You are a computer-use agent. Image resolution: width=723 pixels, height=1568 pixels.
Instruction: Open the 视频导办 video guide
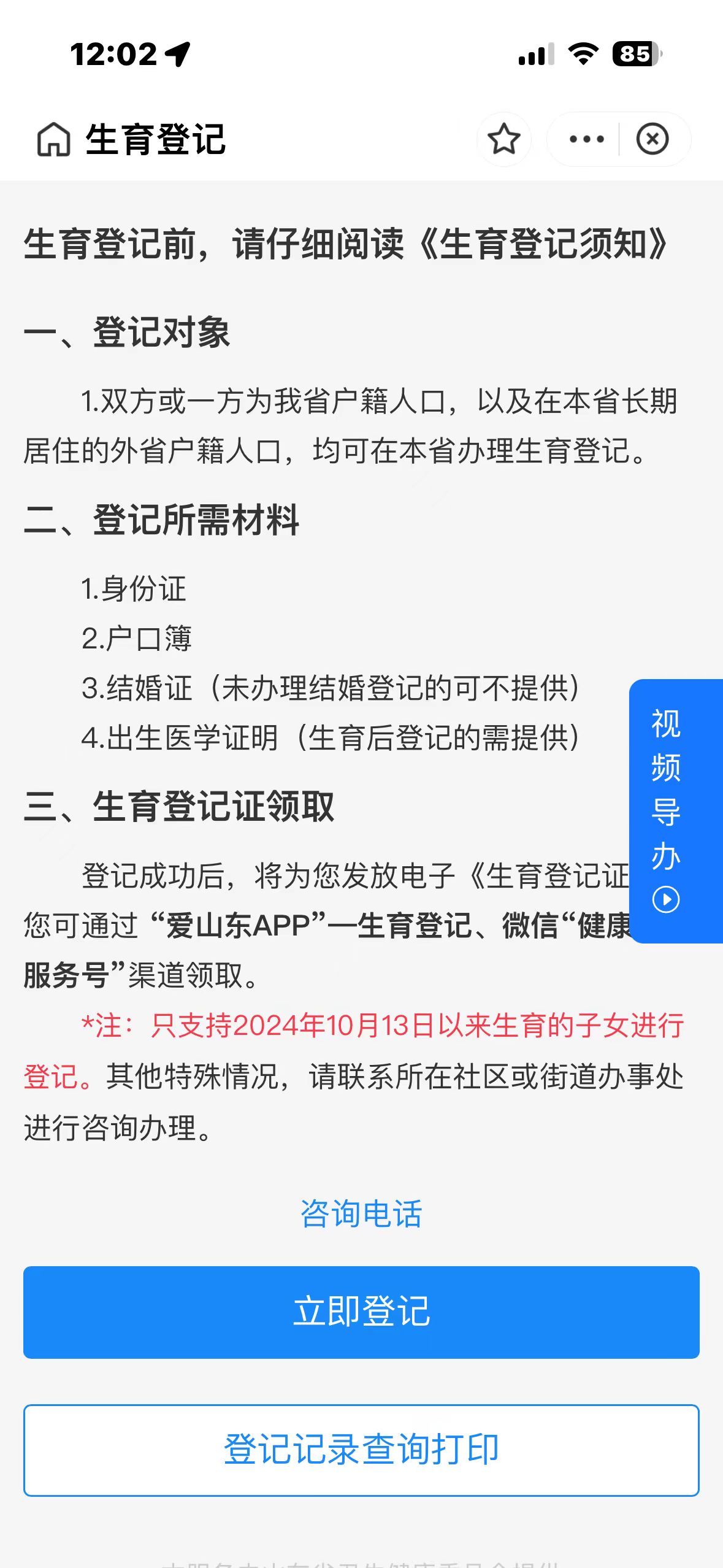point(667,810)
